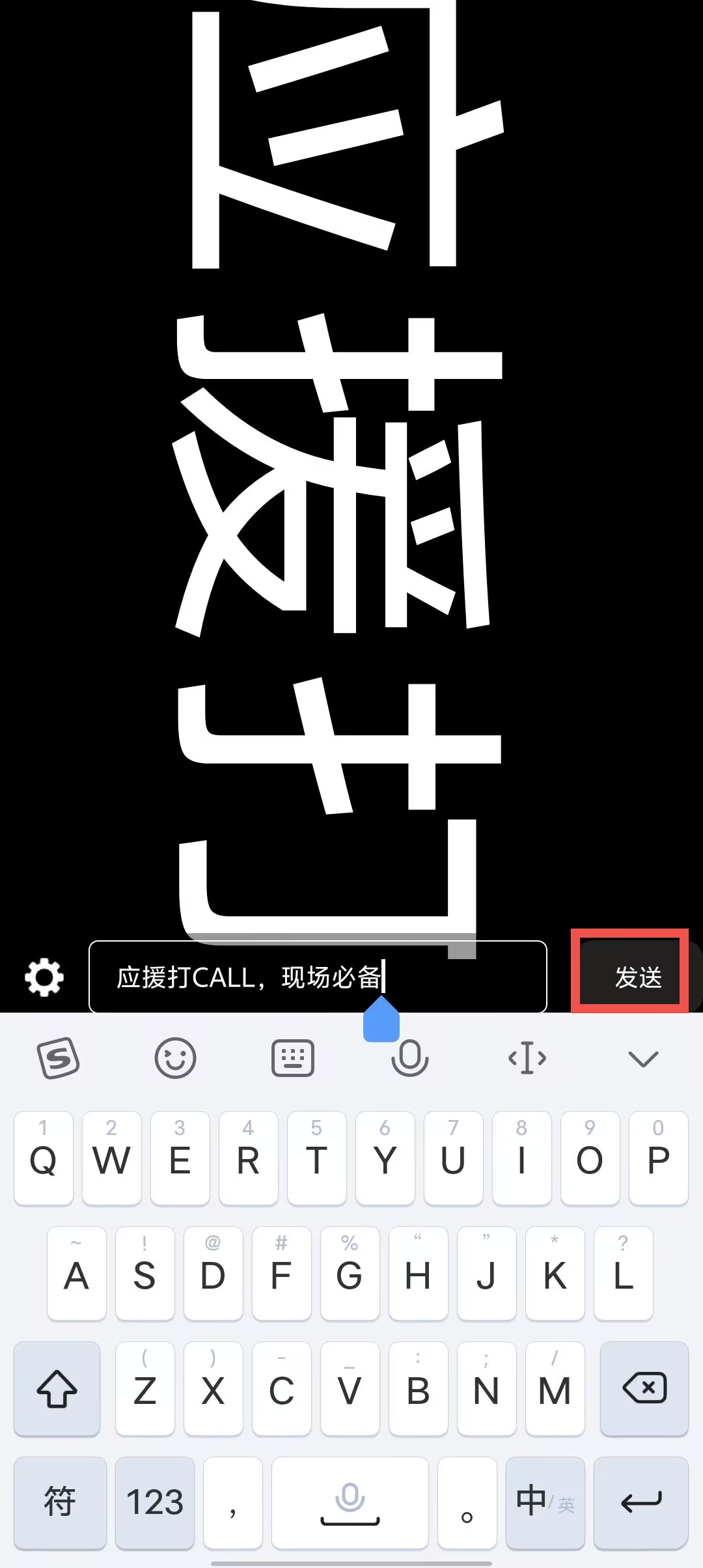Image resolution: width=703 pixels, height=1568 pixels.
Task: Focus the text field containing 应援打CALL
Action: (x=318, y=977)
